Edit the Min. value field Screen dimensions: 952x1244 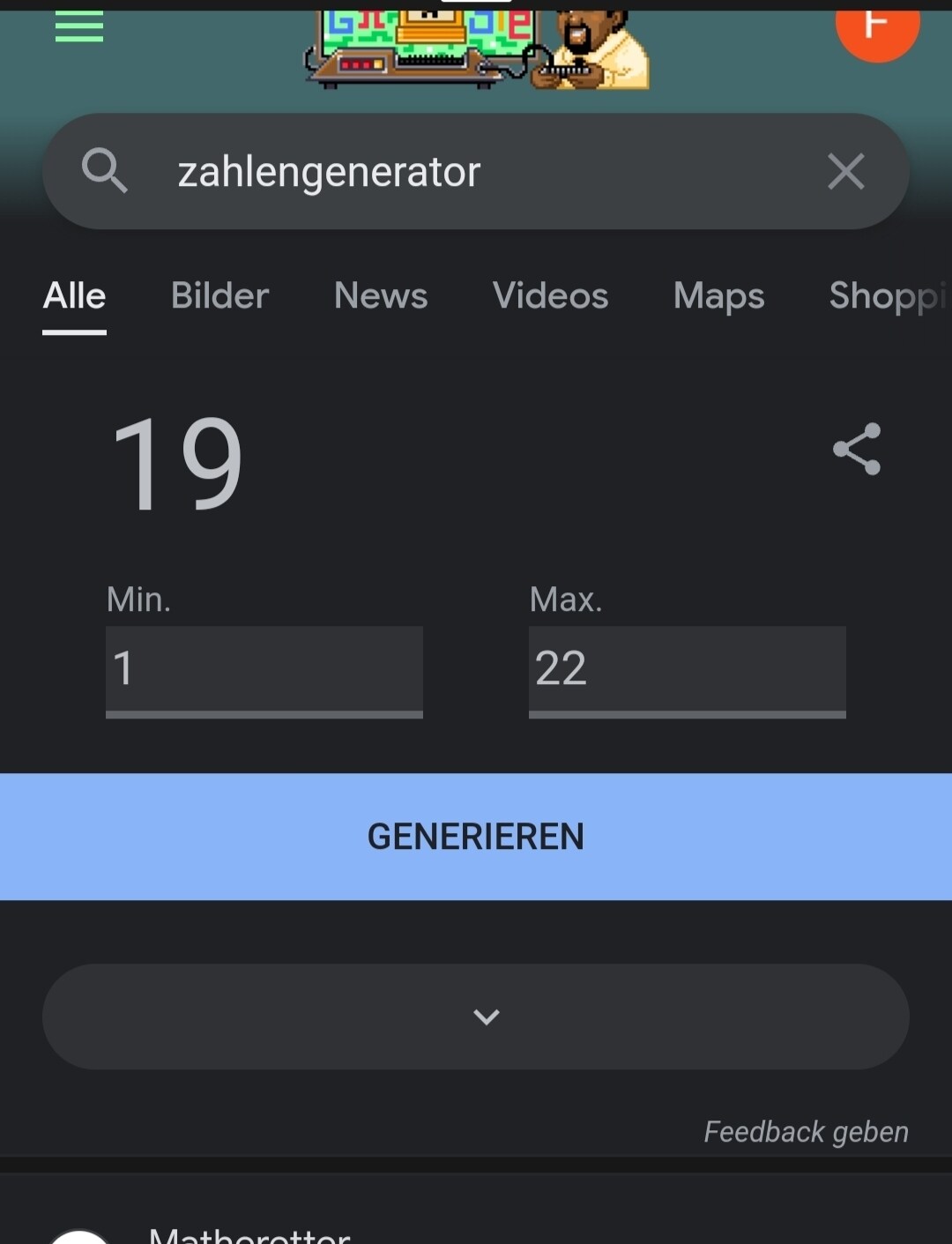[x=264, y=669]
